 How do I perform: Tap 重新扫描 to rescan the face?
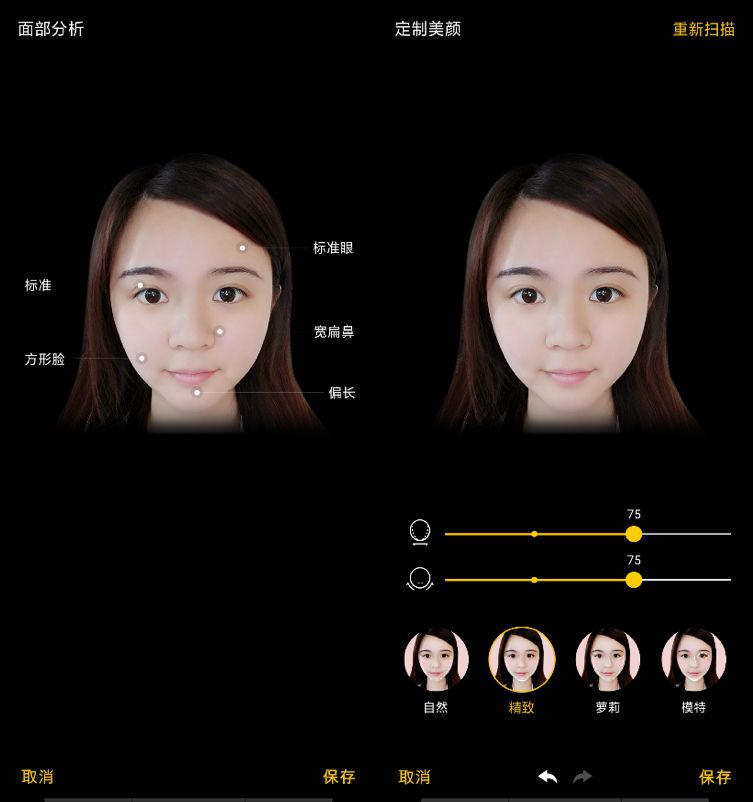(703, 29)
